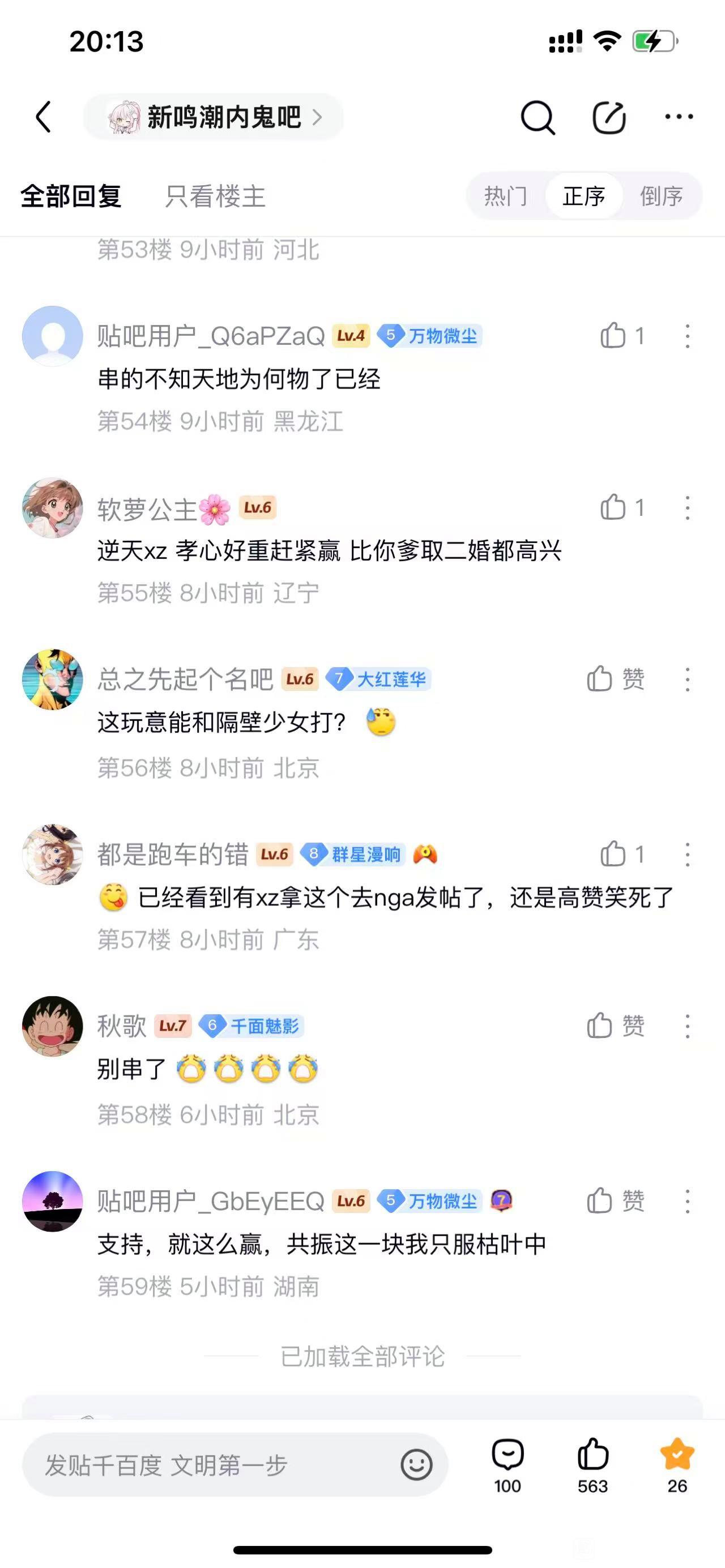Jump to the comments via the 100 icon
Image resolution: width=725 pixels, height=1568 pixels.
pyautogui.click(x=507, y=1465)
